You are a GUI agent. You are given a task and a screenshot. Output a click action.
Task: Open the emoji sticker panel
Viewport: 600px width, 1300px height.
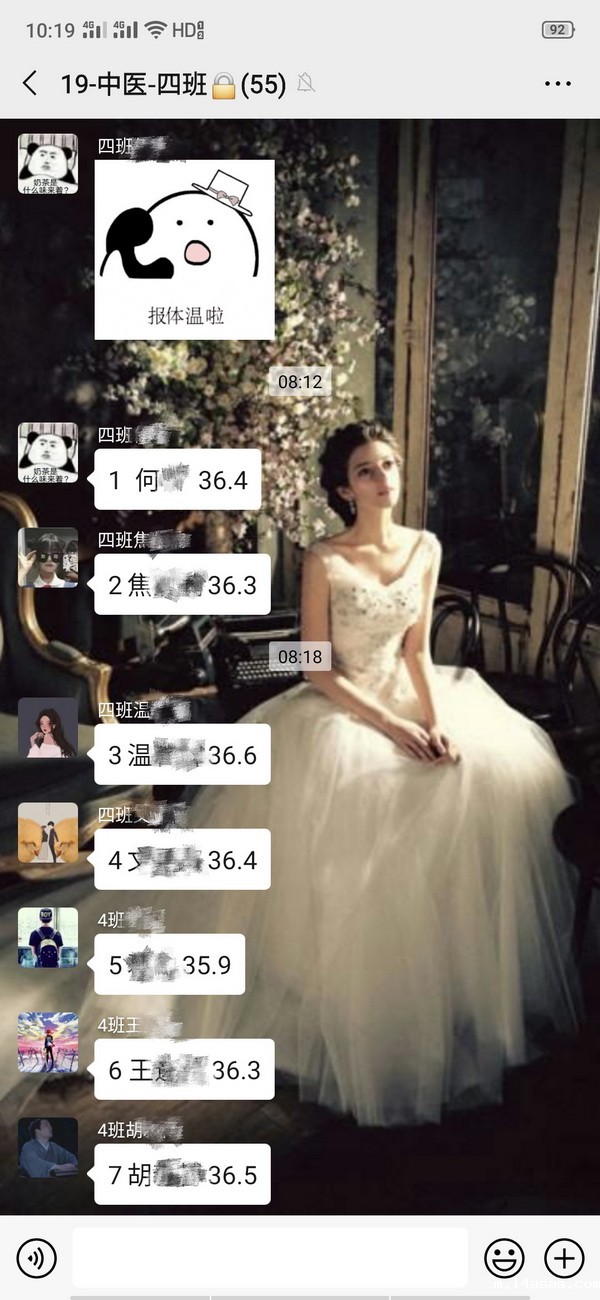tap(504, 1258)
